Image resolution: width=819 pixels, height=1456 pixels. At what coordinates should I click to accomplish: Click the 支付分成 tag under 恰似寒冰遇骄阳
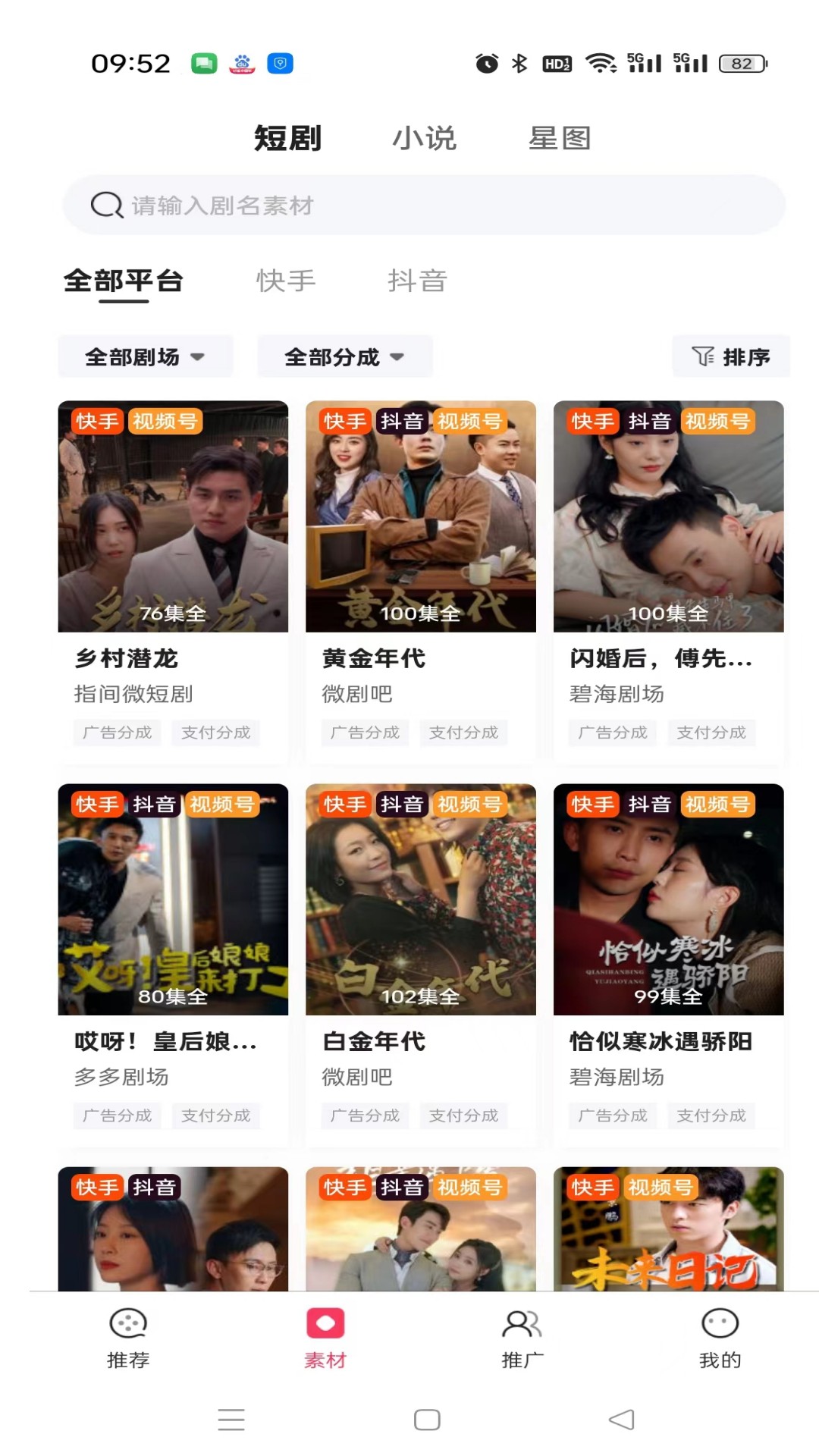pos(711,1116)
